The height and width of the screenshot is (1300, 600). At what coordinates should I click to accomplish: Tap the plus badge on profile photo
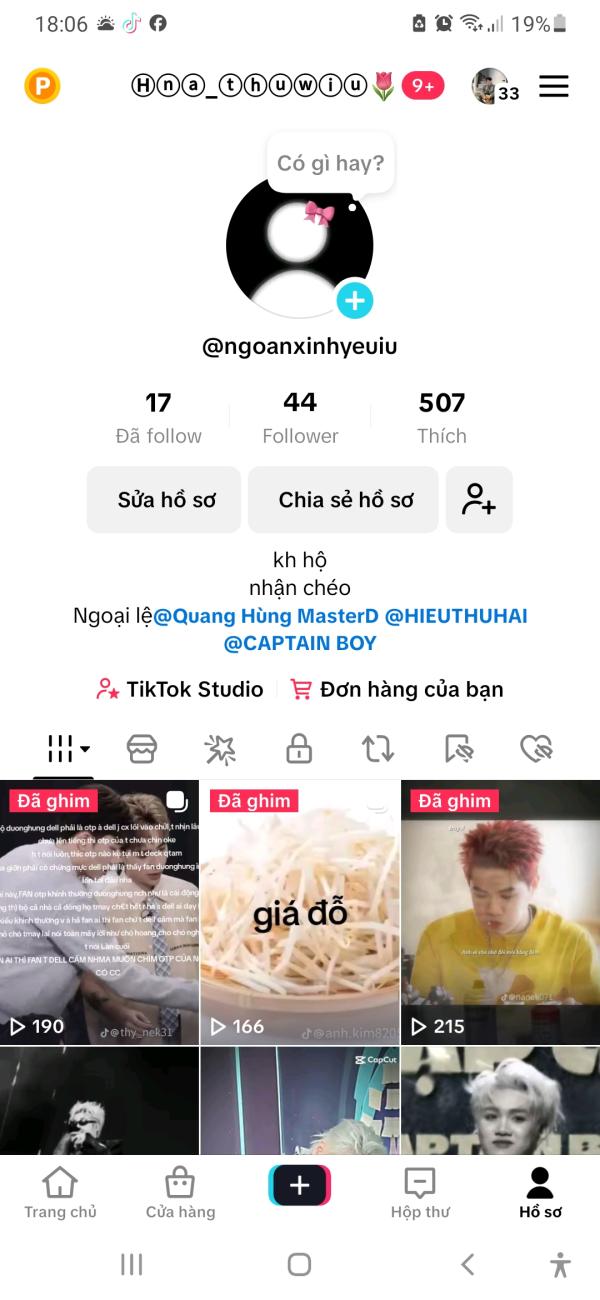pos(355,300)
